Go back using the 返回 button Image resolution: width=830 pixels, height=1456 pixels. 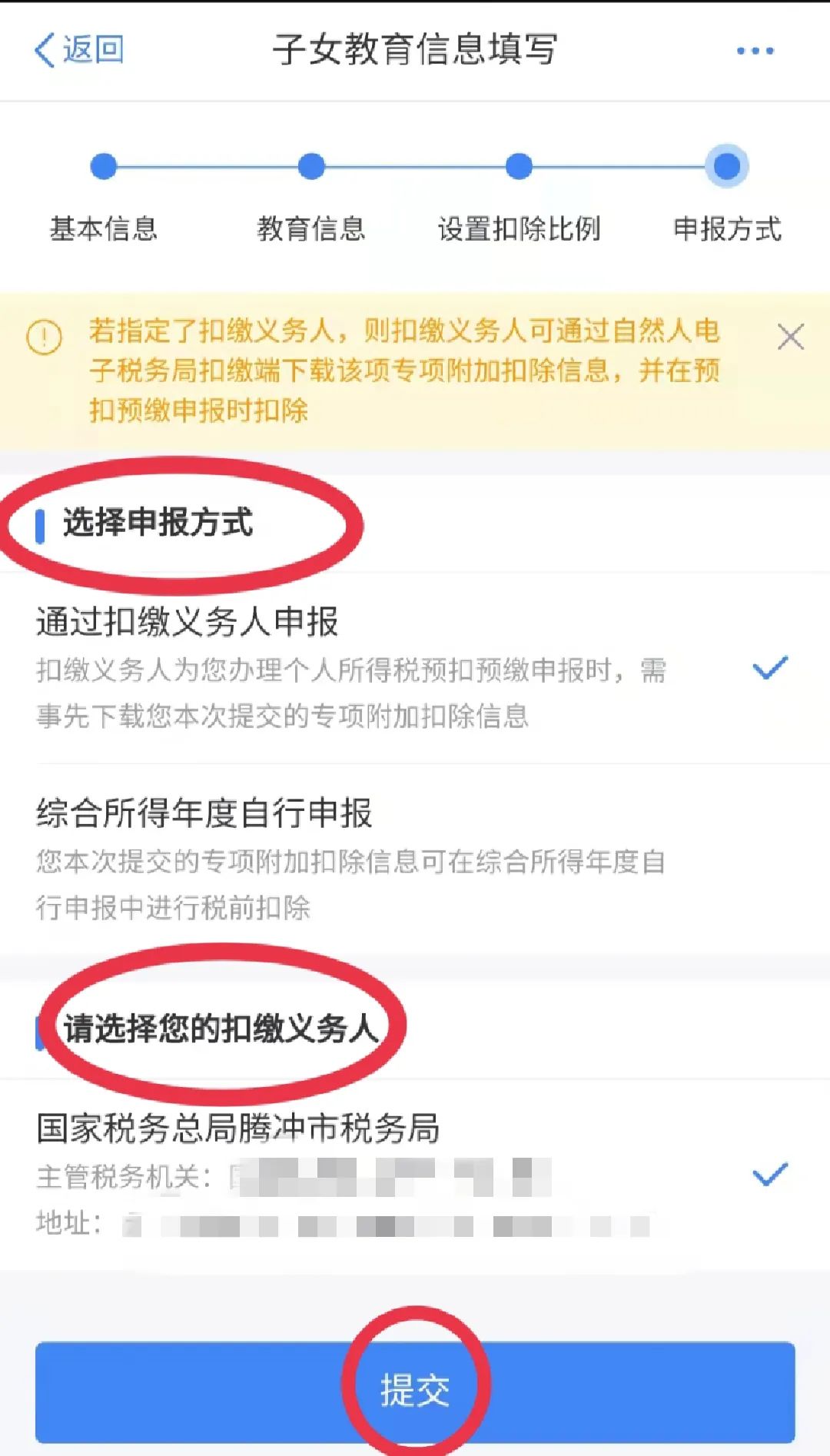pyautogui.click(x=79, y=50)
